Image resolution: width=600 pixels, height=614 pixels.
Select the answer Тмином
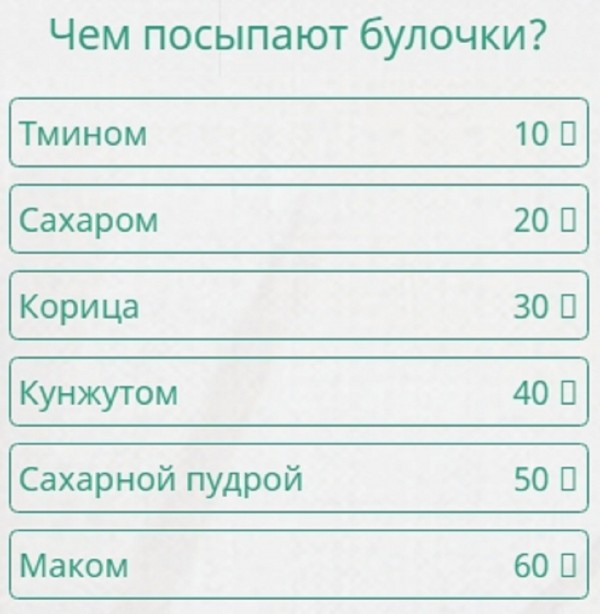[x=298, y=133]
